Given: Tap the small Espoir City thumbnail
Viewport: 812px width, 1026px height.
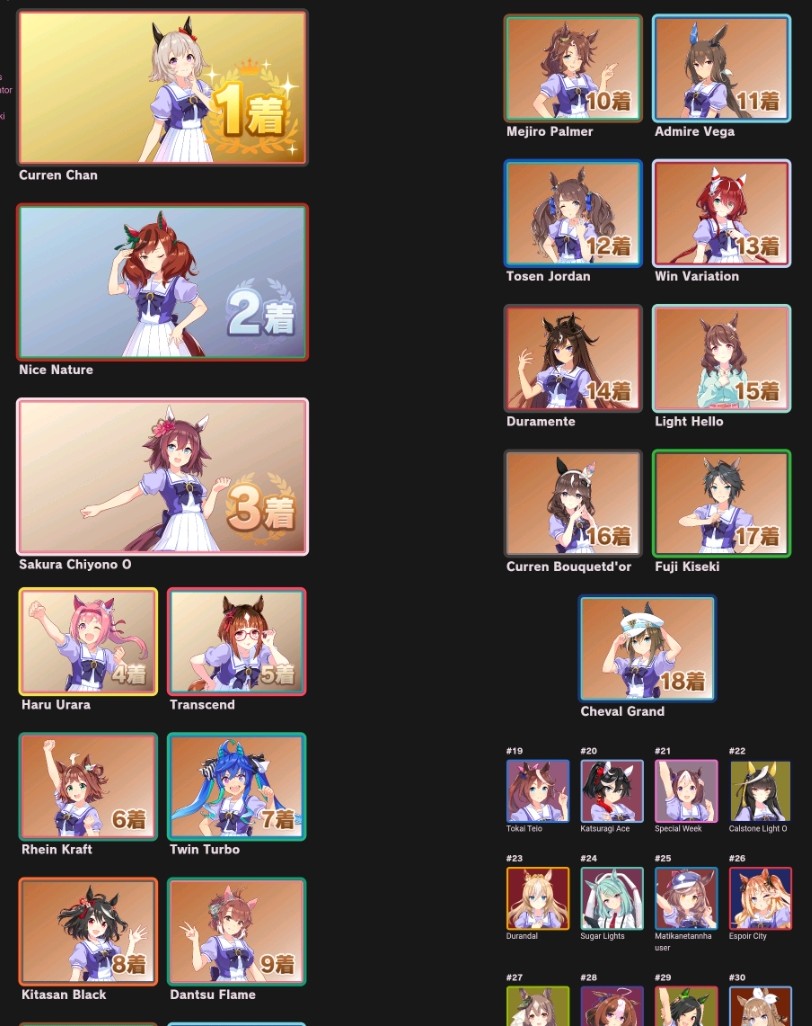Looking at the screenshot, I should coord(760,898).
